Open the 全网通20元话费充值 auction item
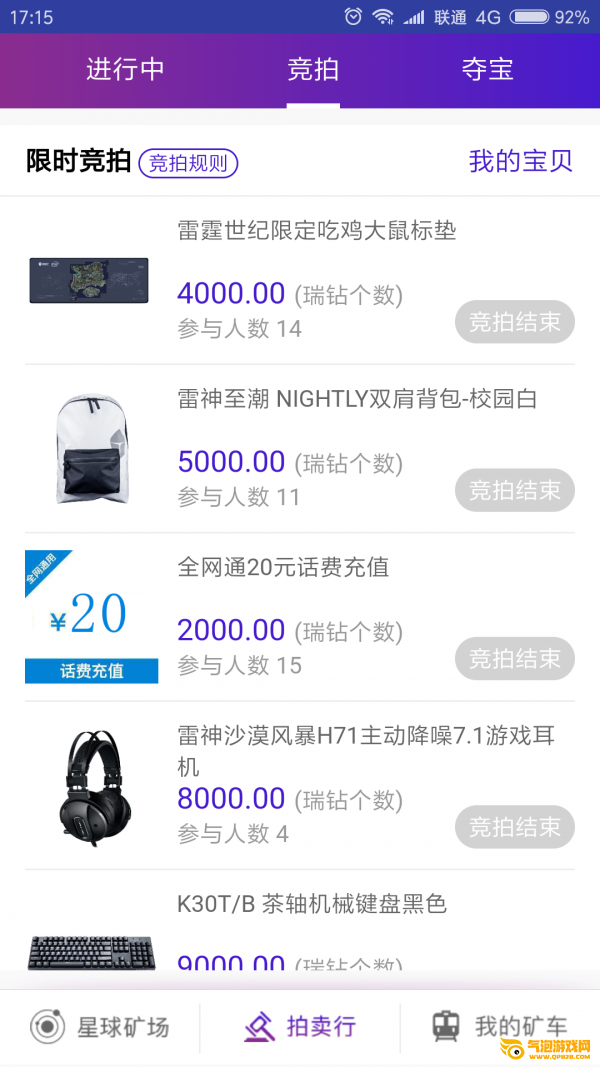 tap(283, 568)
